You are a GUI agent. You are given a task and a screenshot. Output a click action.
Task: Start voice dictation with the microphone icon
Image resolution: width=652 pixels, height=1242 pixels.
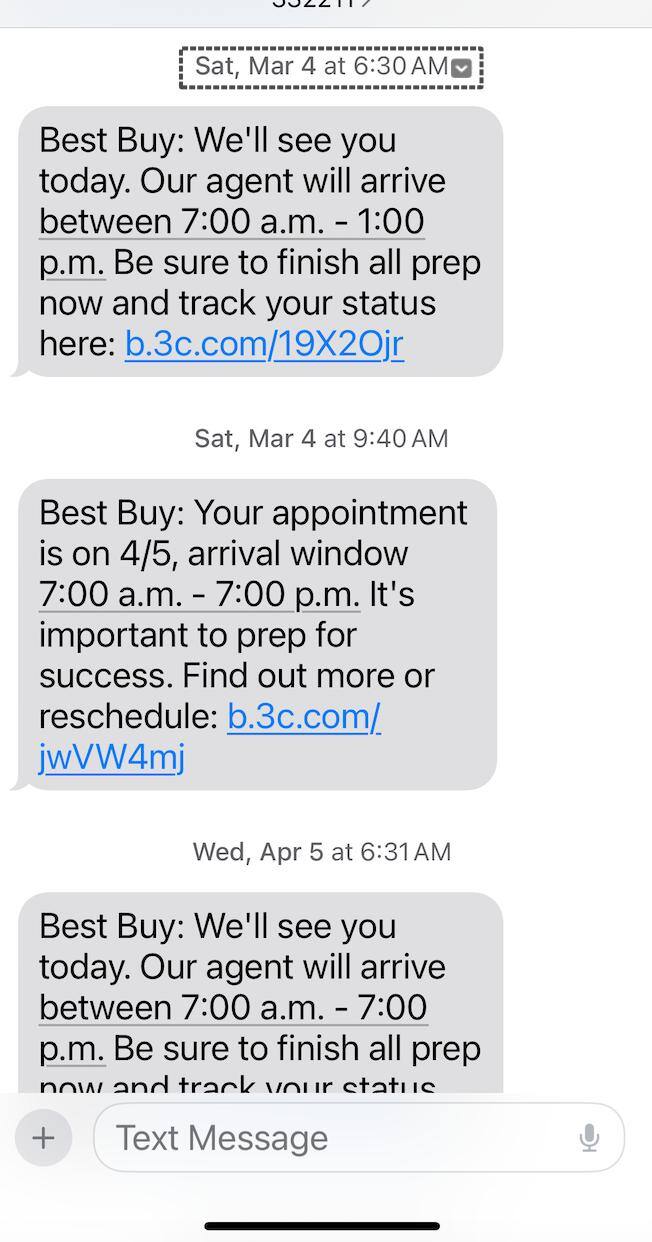pyautogui.click(x=589, y=1137)
